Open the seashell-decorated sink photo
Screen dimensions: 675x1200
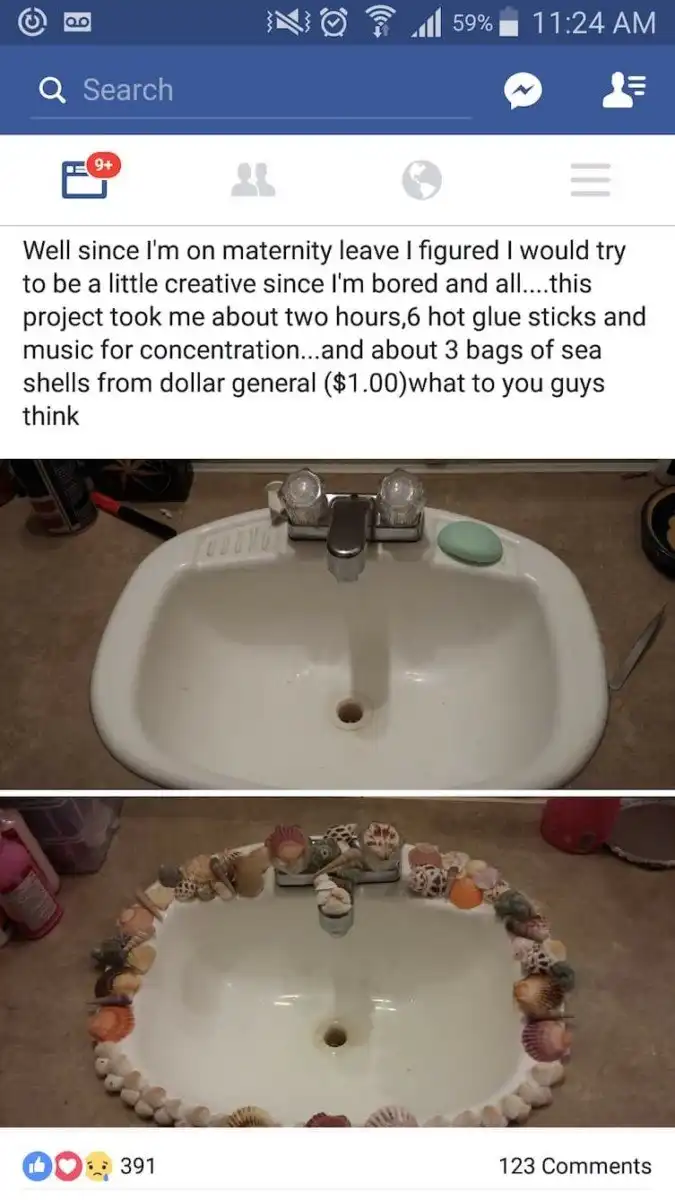pyautogui.click(x=337, y=962)
